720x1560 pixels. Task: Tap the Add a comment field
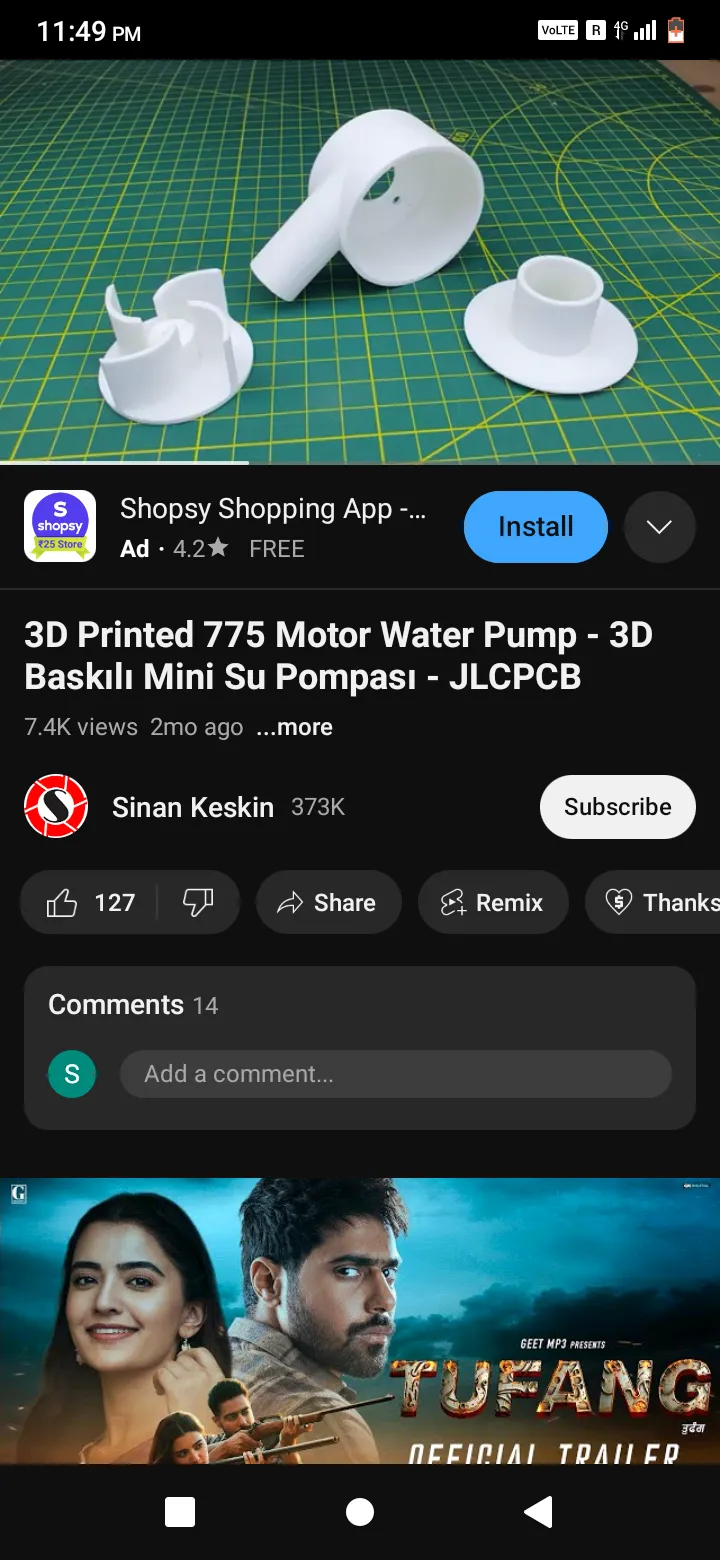coord(395,1074)
